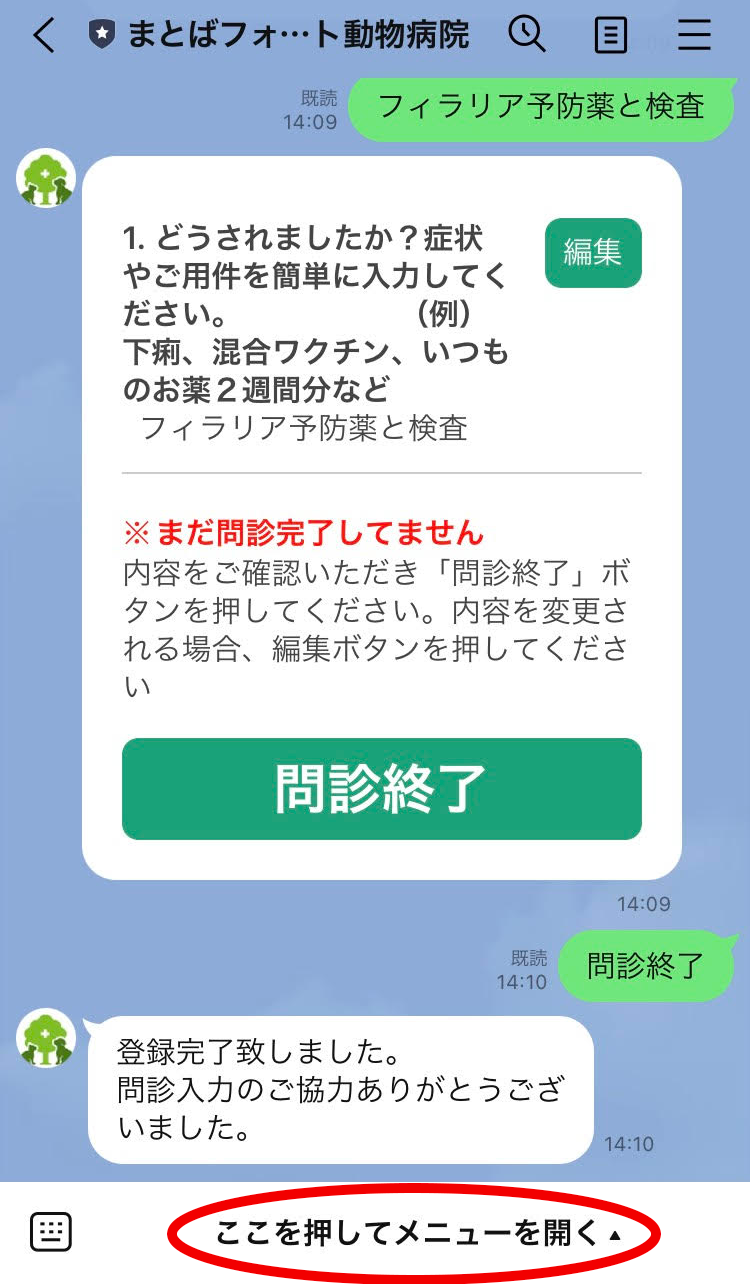Tap the 問診終了 green message bubble
This screenshot has height=1284, width=750.
point(646,966)
